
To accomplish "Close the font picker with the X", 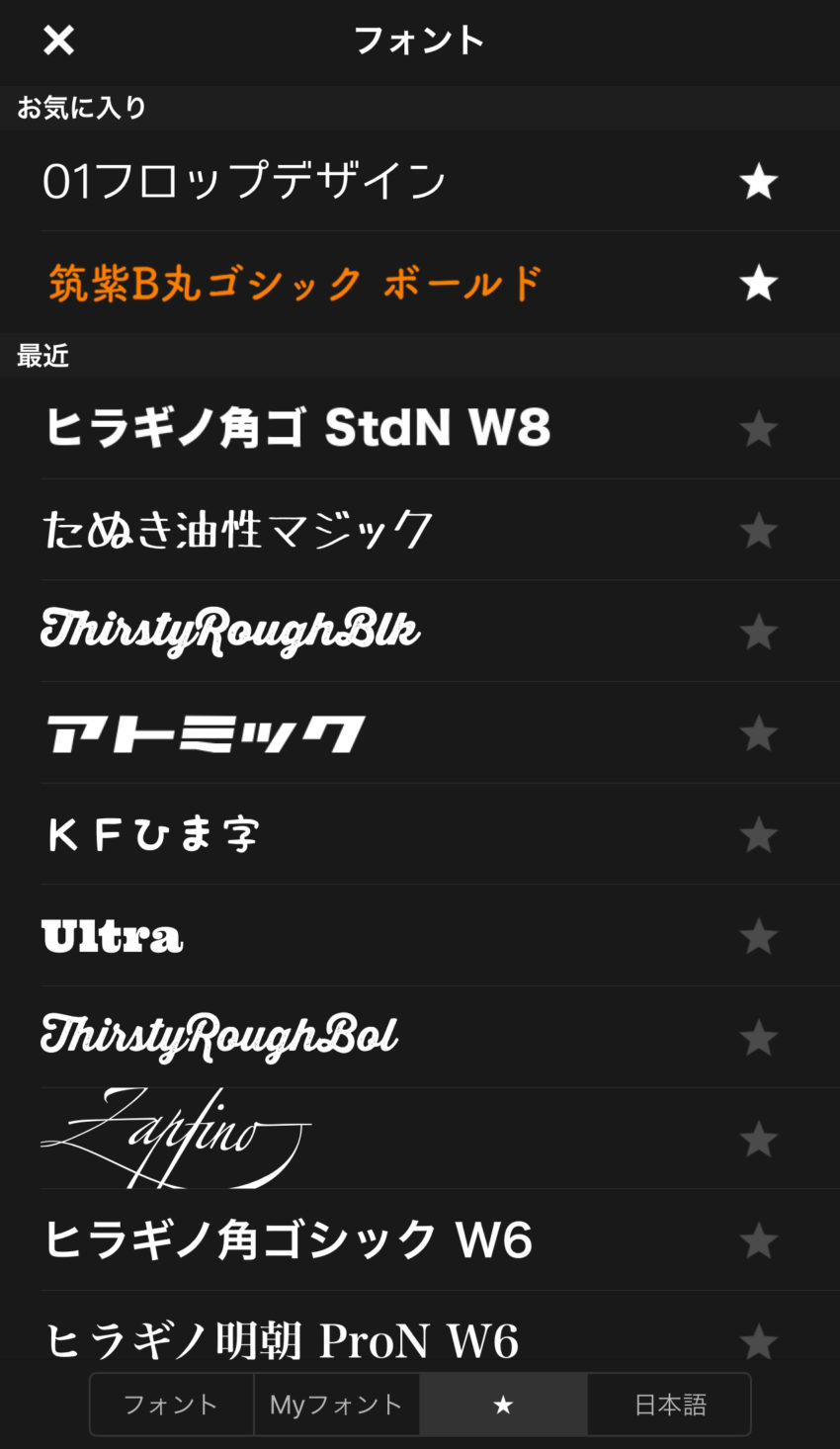I will [x=58, y=42].
